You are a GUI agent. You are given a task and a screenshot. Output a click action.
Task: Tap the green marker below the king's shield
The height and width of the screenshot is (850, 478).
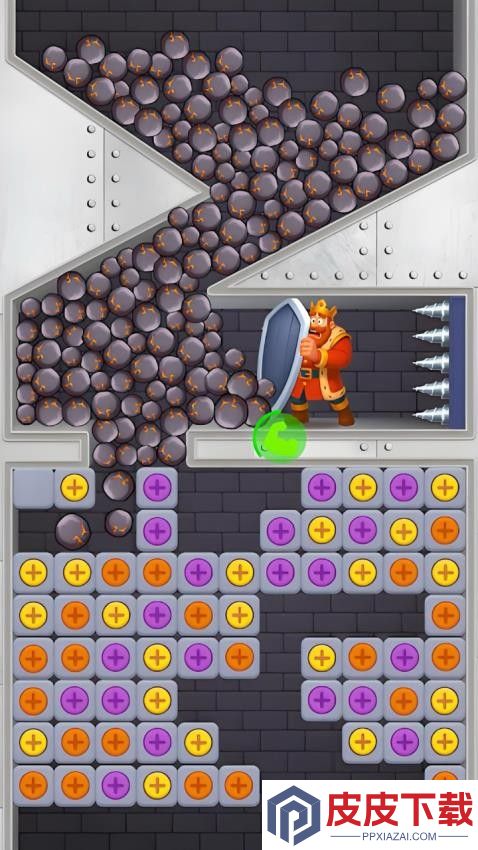tap(279, 436)
